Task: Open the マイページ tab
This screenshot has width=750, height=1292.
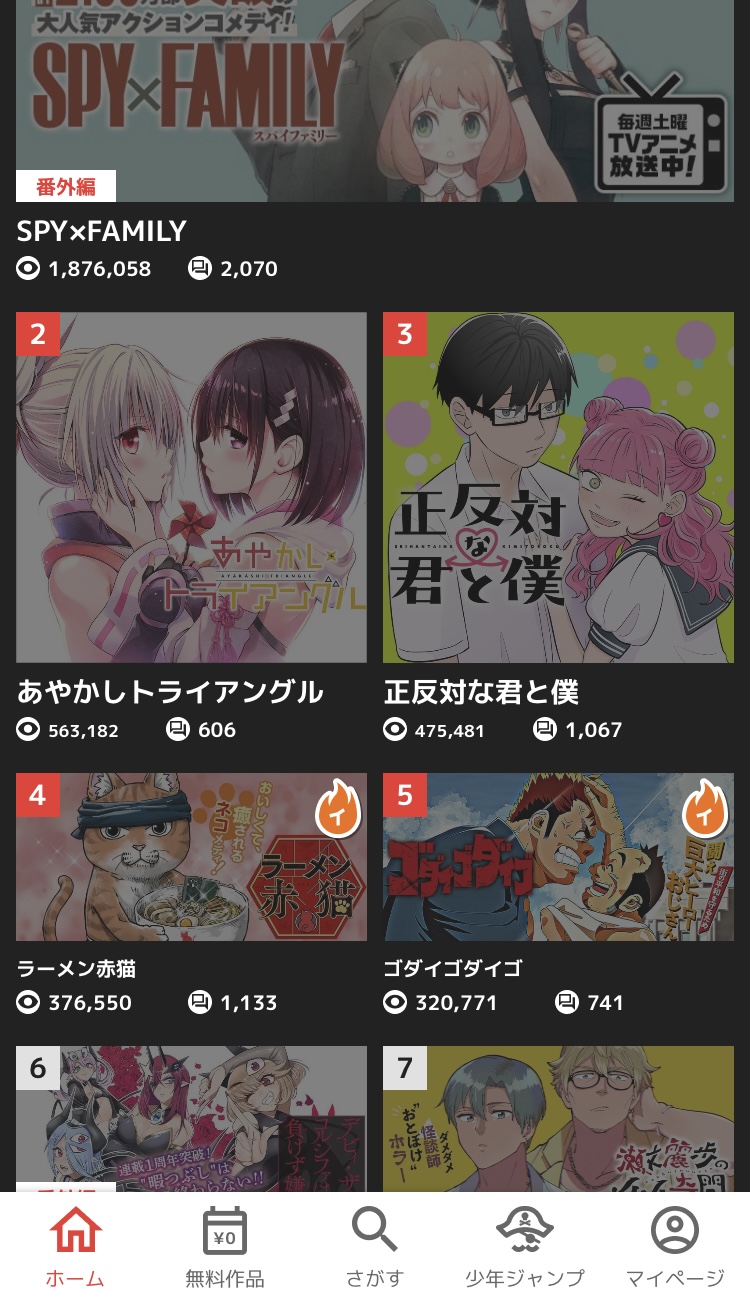Action: tap(675, 1245)
